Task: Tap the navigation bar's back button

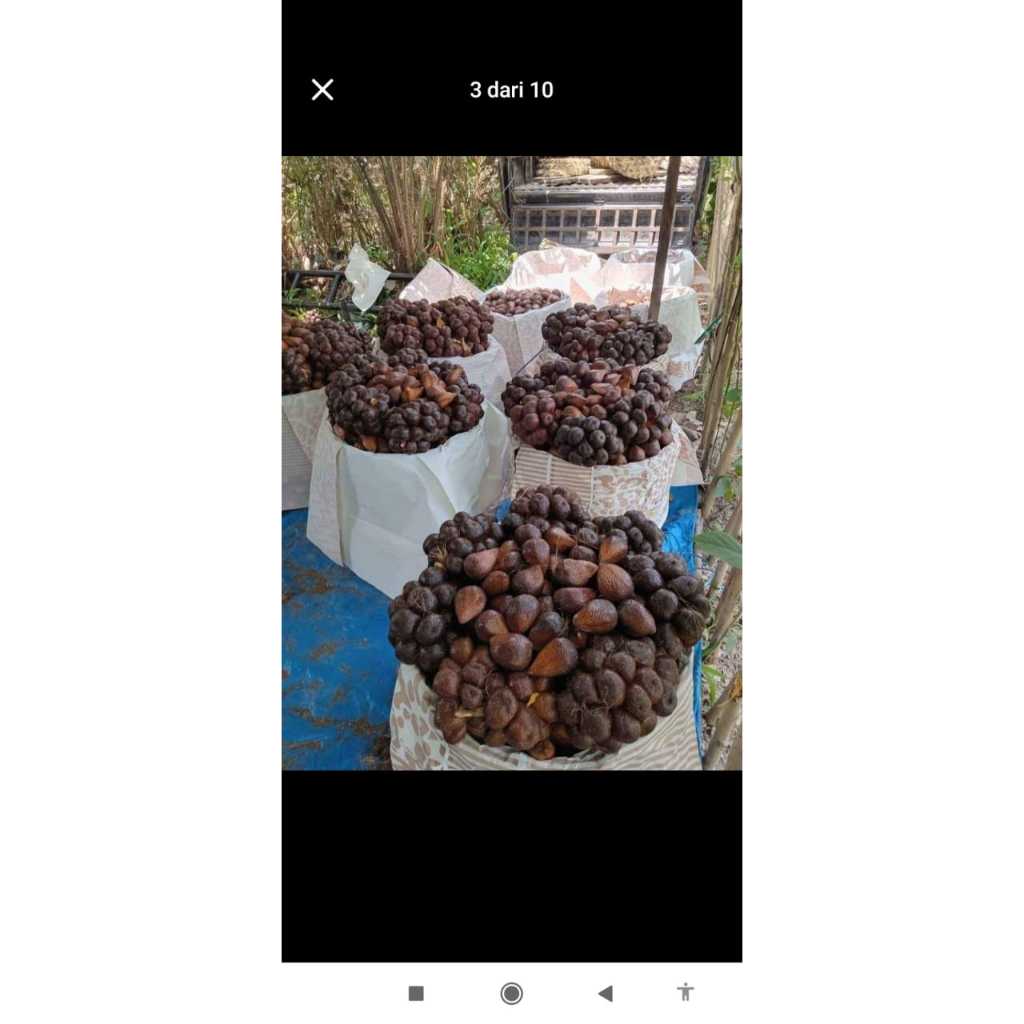Action: tap(605, 993)
